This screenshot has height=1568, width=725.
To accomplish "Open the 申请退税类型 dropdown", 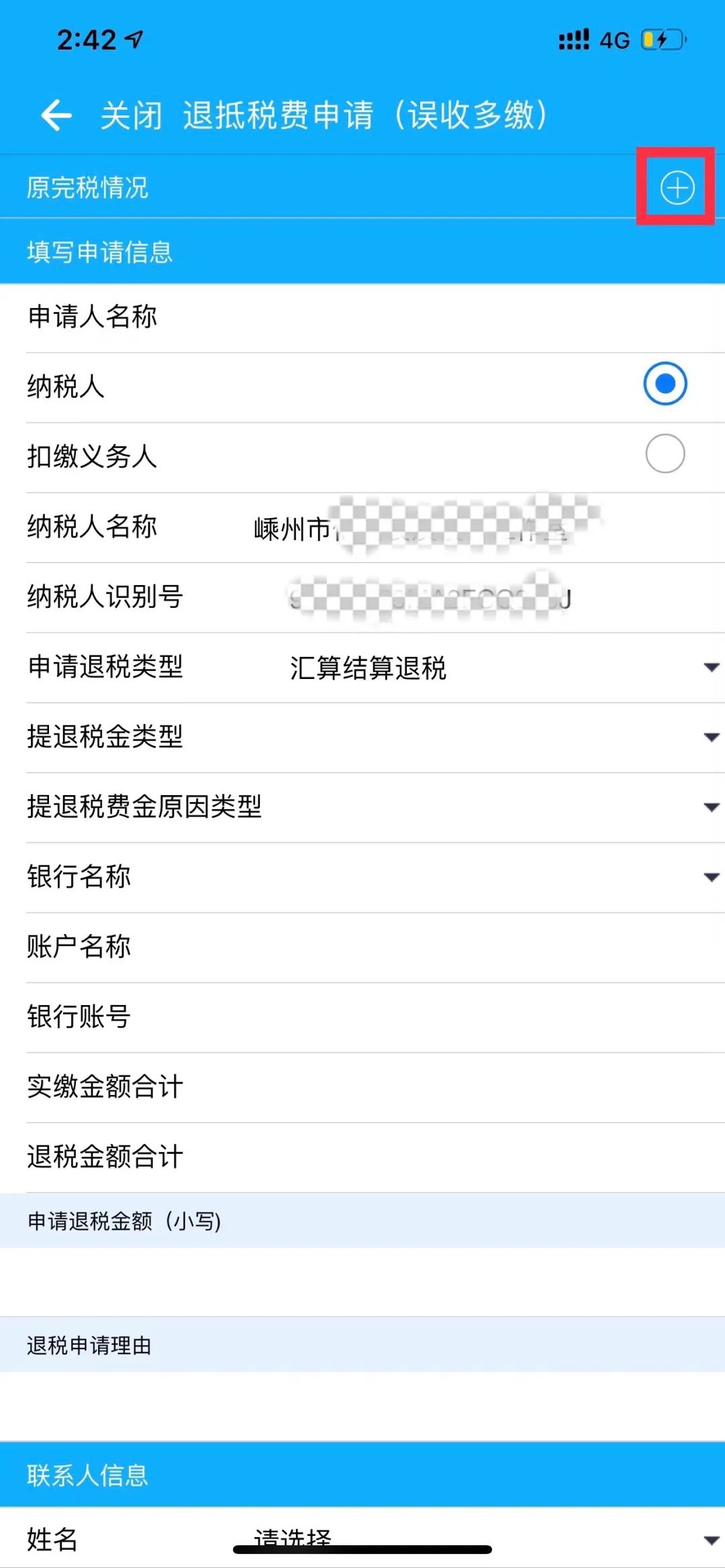I will (x=375, y=668).
